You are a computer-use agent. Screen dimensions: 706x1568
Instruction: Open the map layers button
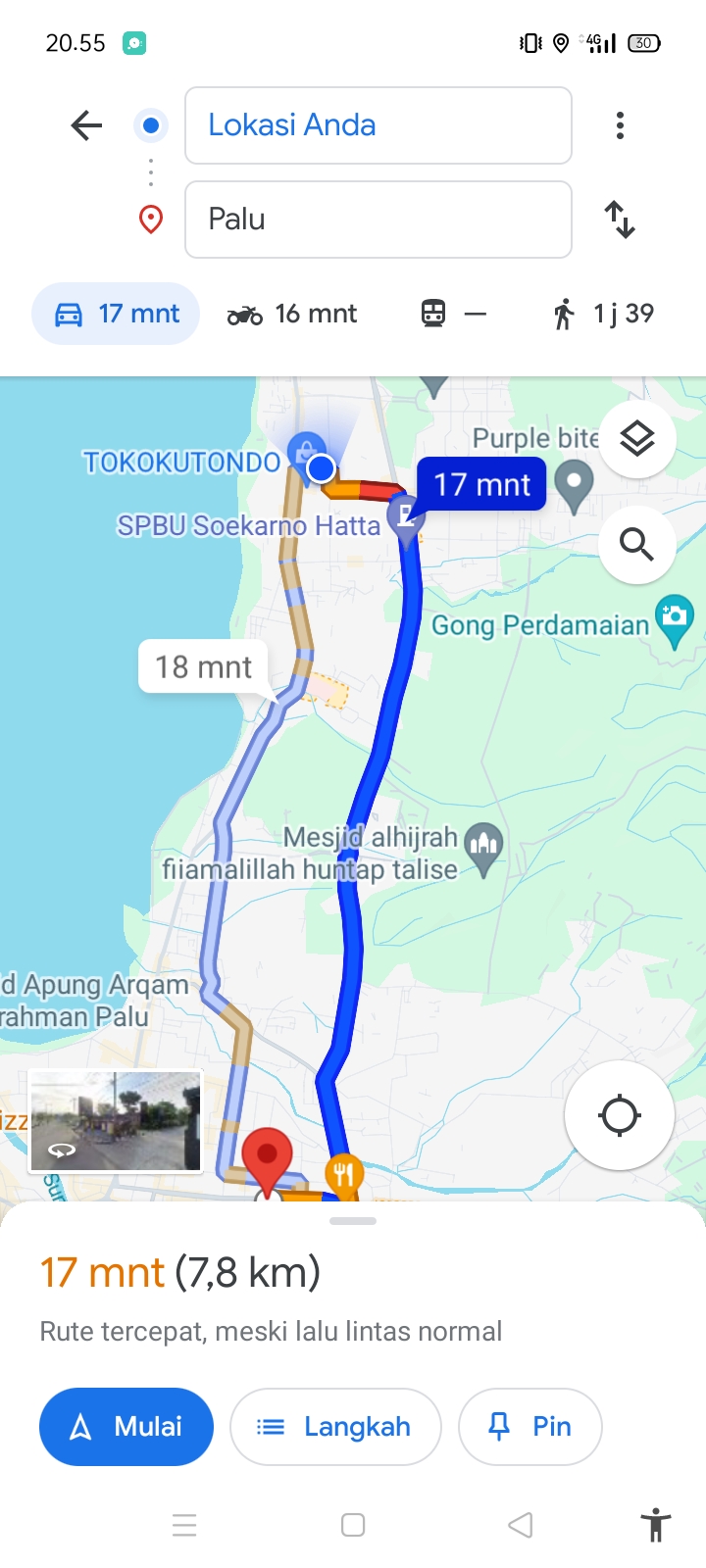(637, 439)
